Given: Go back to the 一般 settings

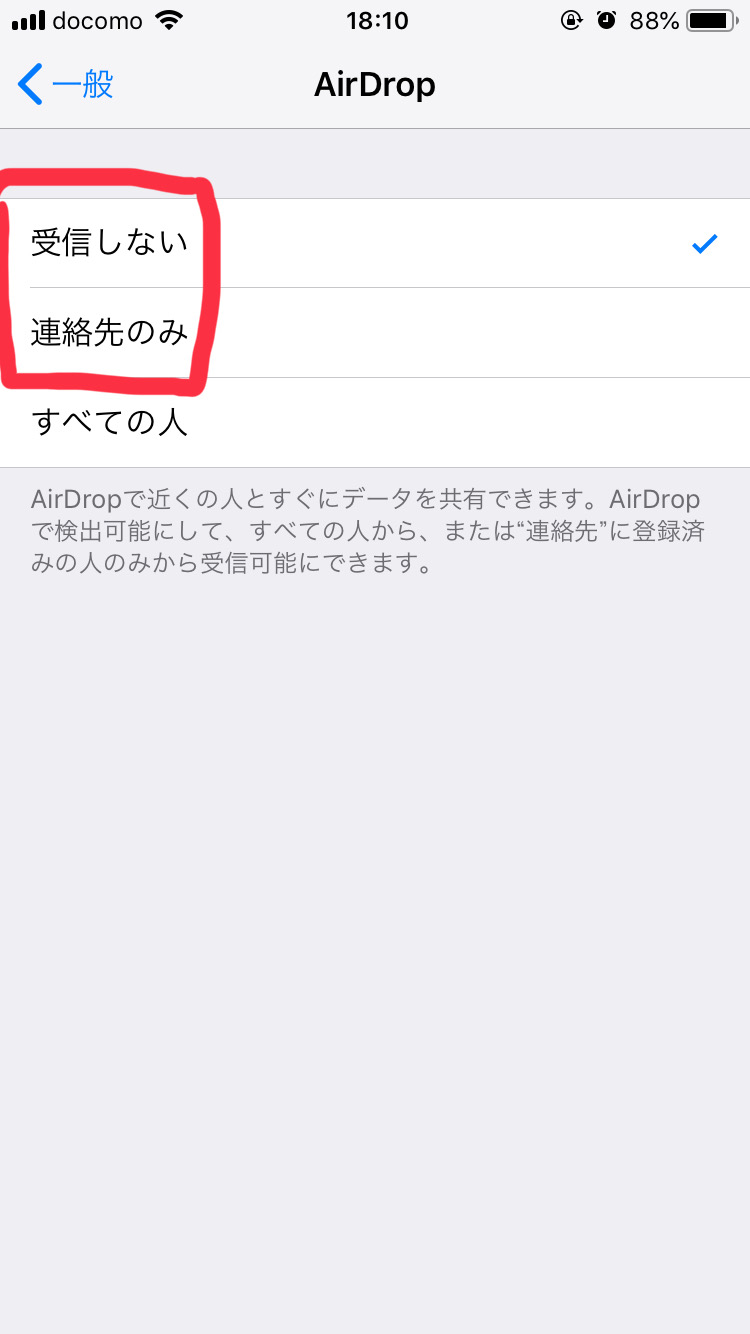Looking at the screenshot, I should coord(66,85).
